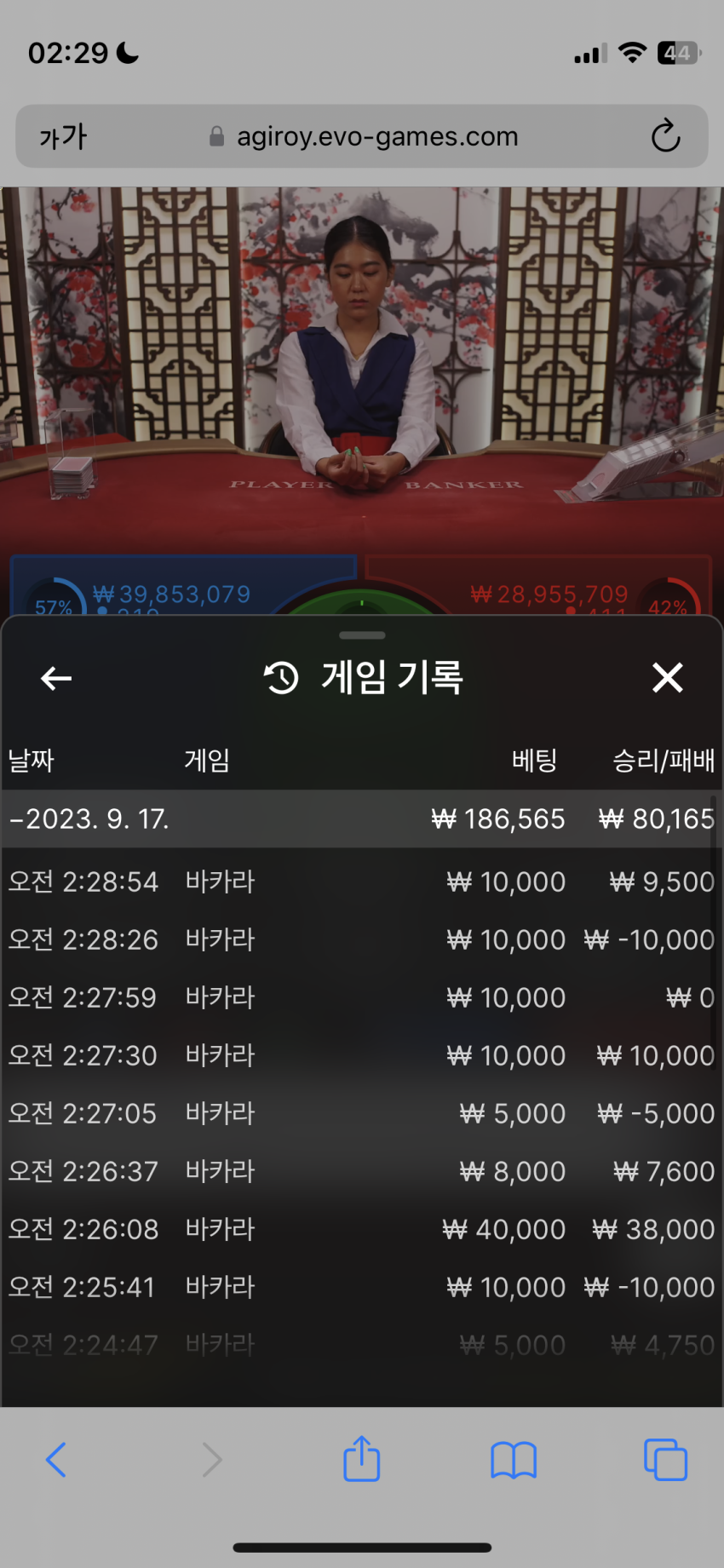This screenshot has height=1568, width=724.
Task: Open the 오전 2:26:08 baccarat record
Action: click(x=362, y=1229)
